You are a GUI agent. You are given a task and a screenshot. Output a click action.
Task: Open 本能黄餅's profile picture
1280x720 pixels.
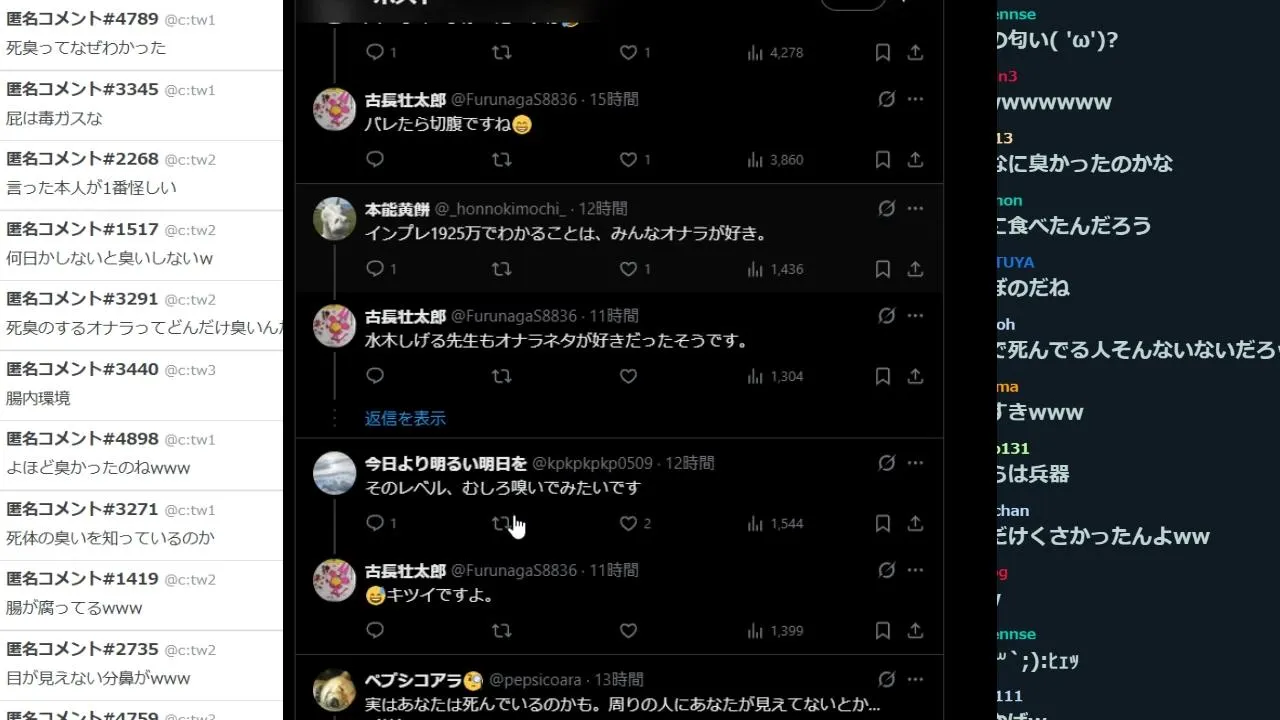pyautogui.click(x=335, y=218)
